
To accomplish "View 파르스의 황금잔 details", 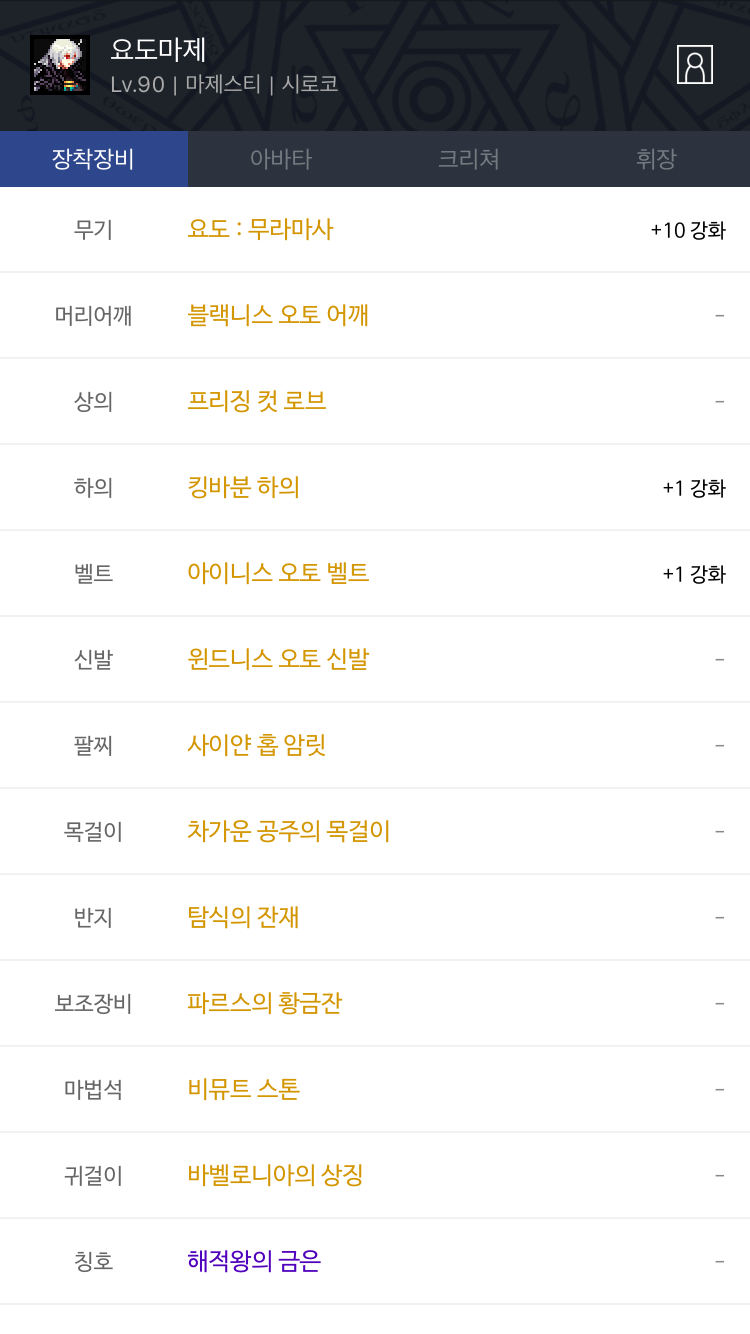I will pyautogui.click(x=375, y=1003).
